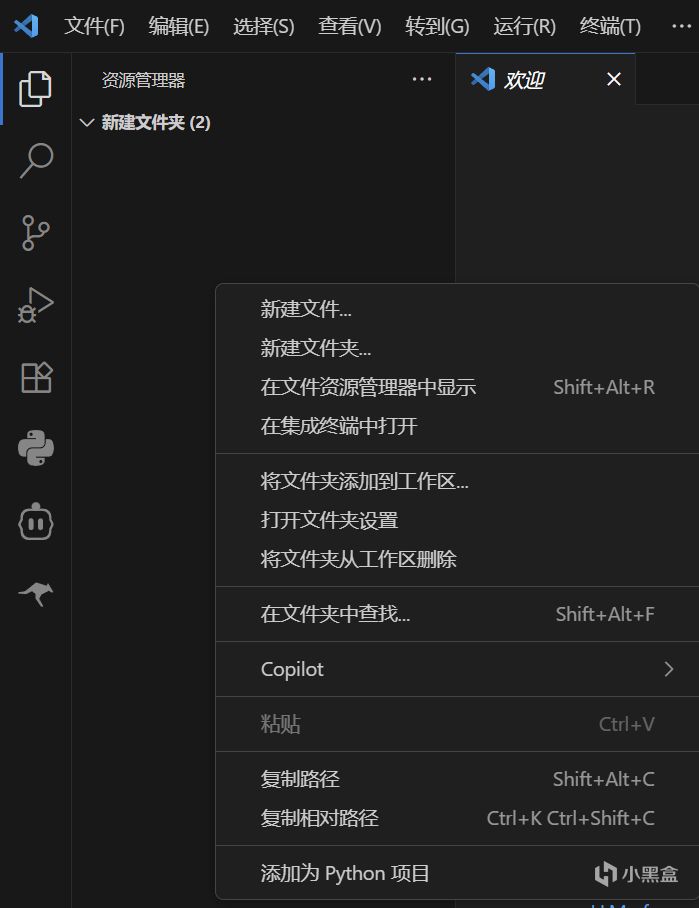Select 新建文件... from the context menu
699x908 pixels.
306,310
